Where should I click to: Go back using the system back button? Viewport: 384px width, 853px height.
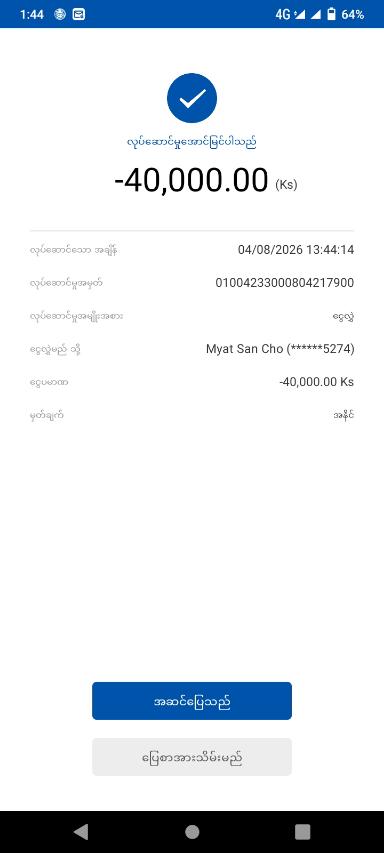(x=80, y=831)
